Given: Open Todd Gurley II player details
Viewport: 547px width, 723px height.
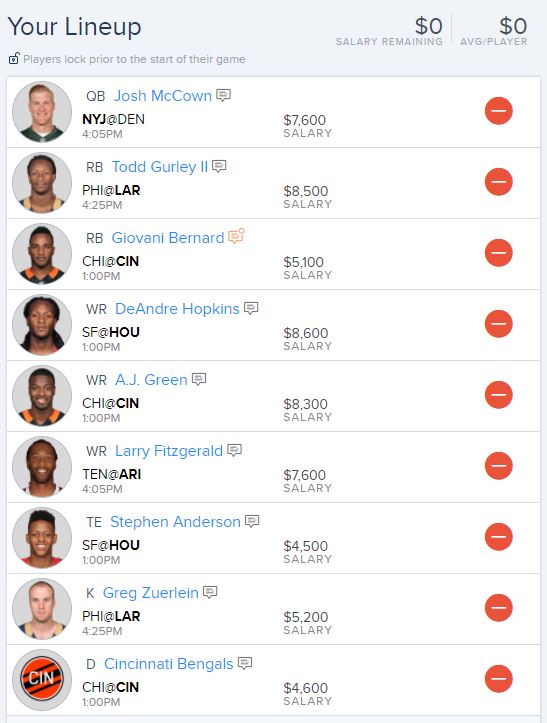Looking at the screenshot, I should tap(160, 167).
